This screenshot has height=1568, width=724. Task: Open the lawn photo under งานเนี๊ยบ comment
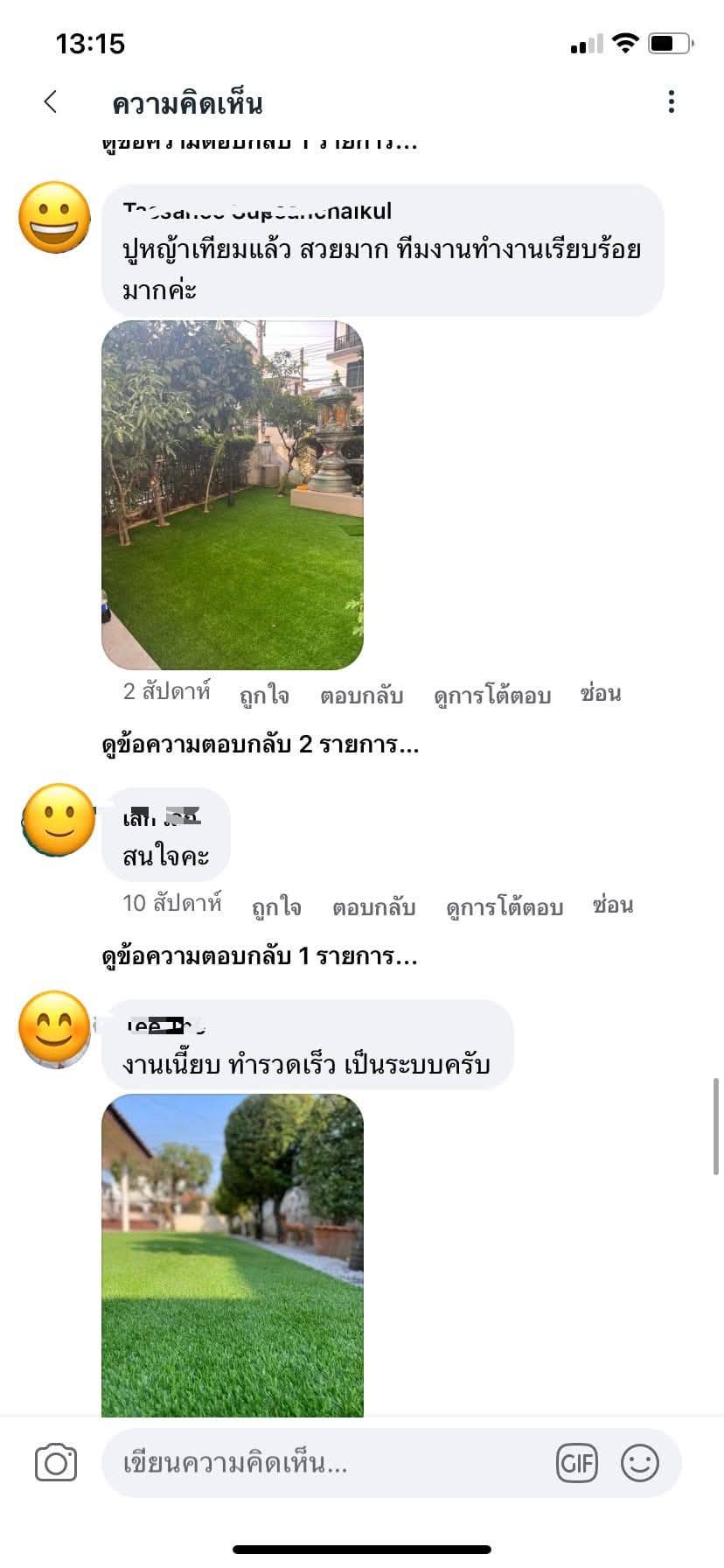point(233,1255)
